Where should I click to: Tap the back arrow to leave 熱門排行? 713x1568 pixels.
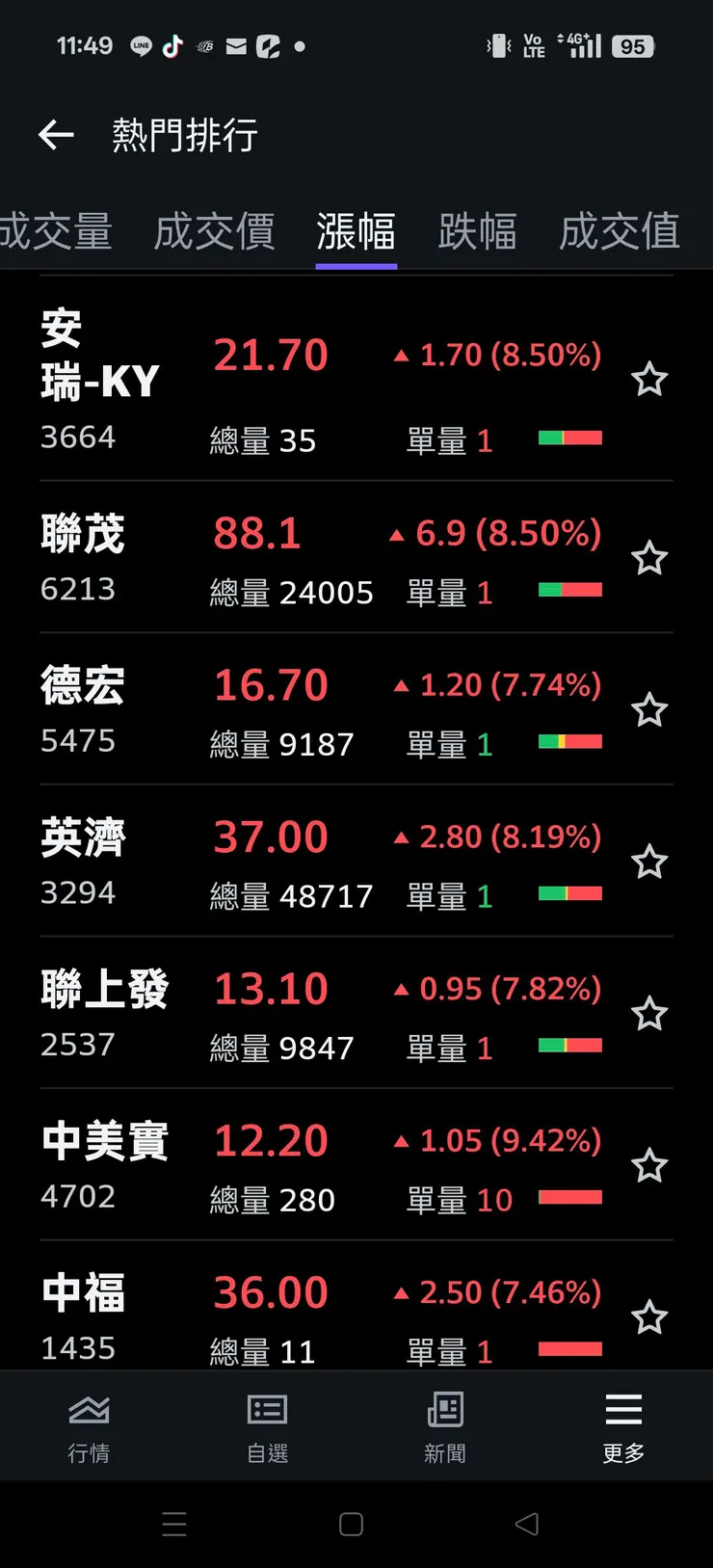point(55,135)
